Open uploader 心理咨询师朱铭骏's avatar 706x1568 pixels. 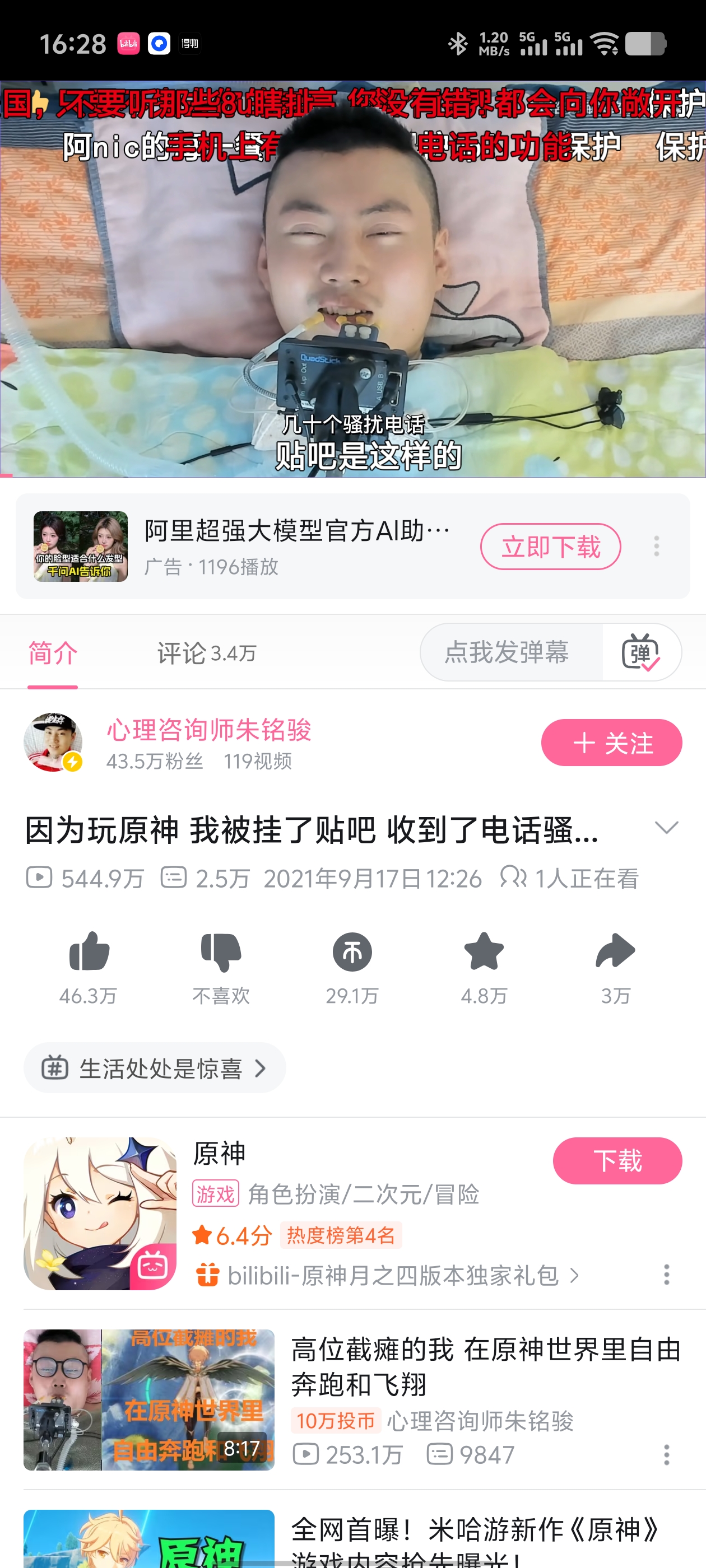click(x=53, y=742)
